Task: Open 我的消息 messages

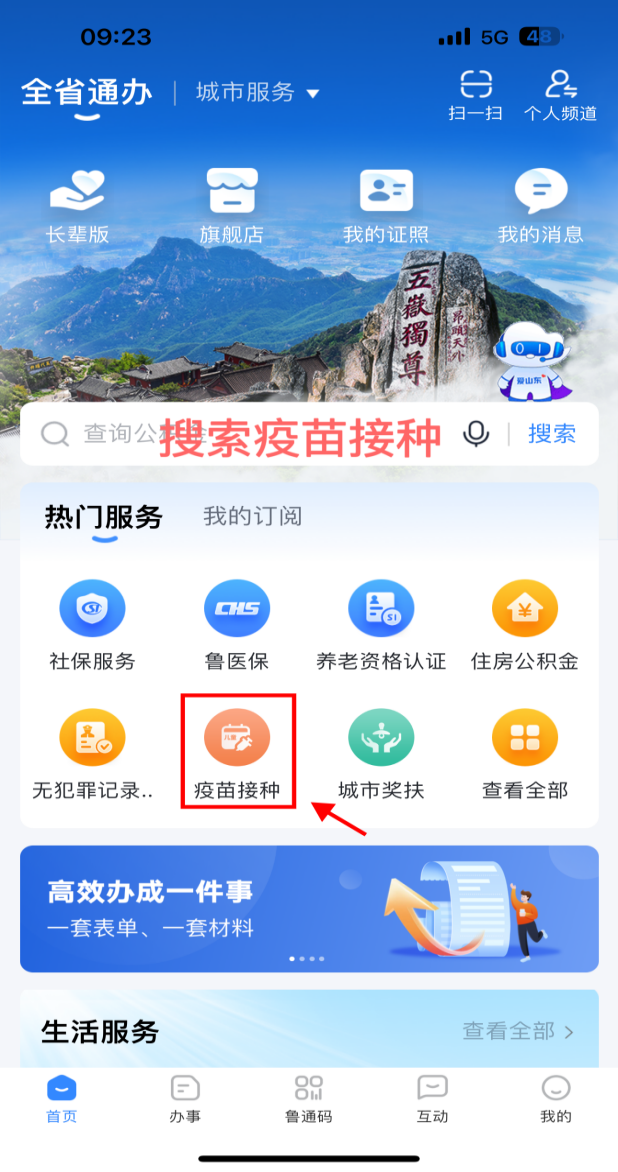Action: [540, 206]
